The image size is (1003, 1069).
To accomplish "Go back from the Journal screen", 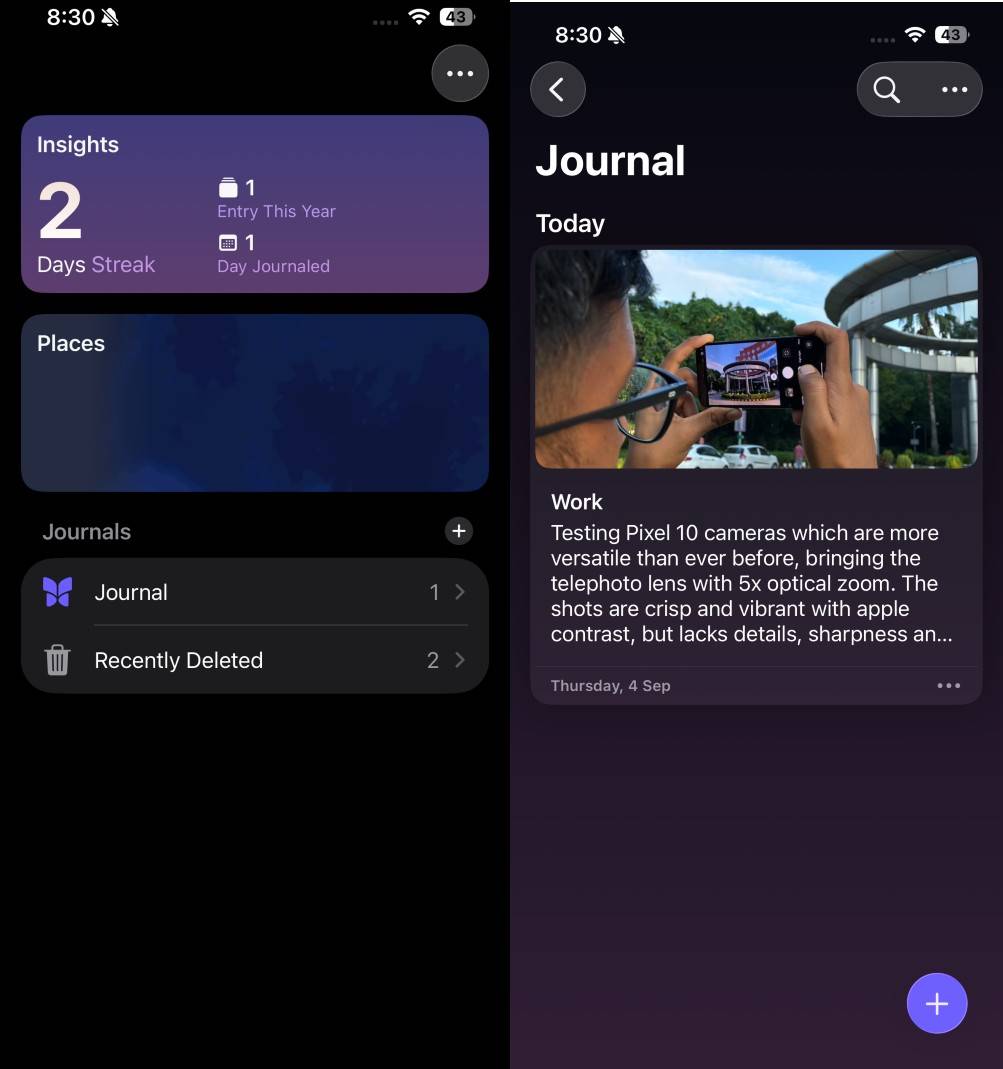I will coord(557,90).
